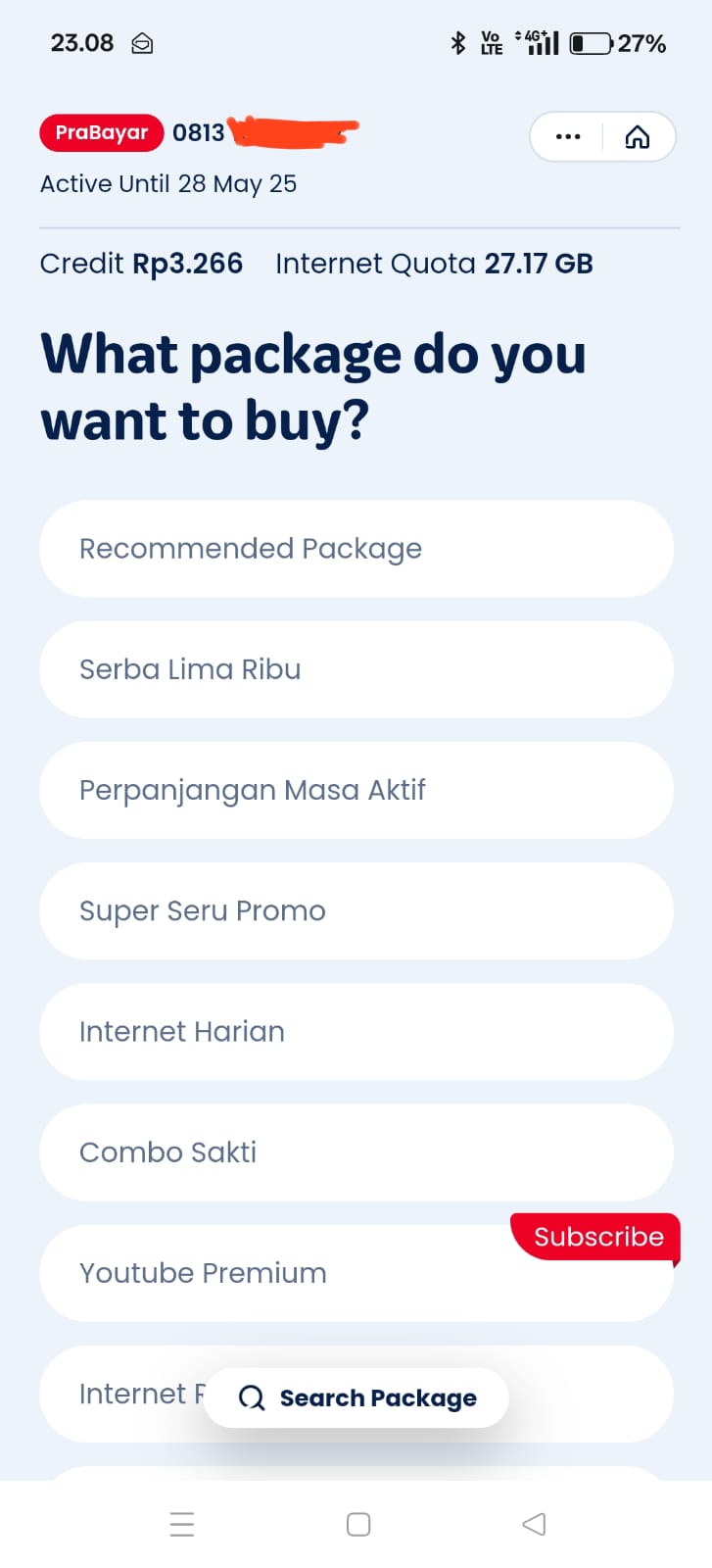Screen dimensions: 712x1568
Task: Tap the hamburger navigation icon at bottom left
Action: tap(181, 1524)
